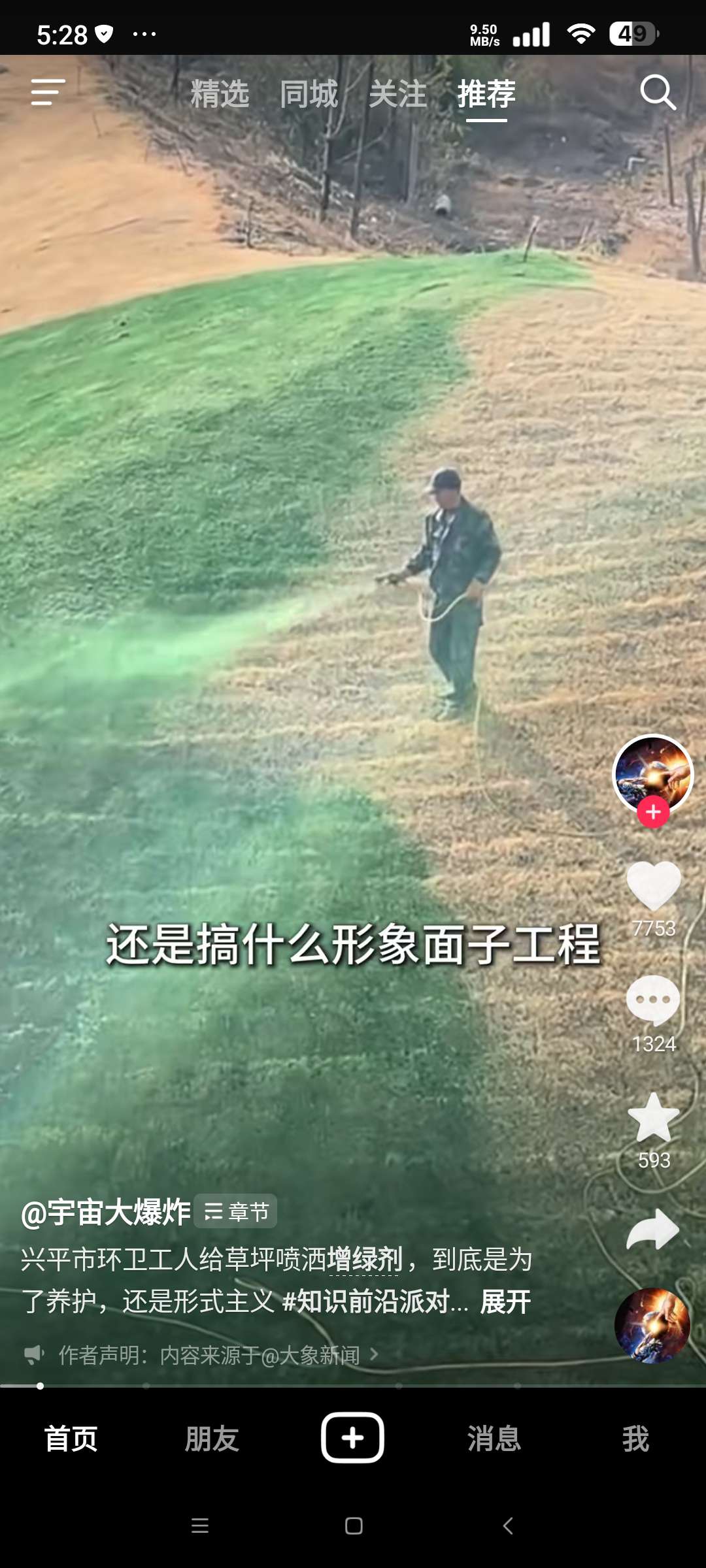The height and width of the screenshot is (1568, 706).
Task: Select the 推荐 tab
Action: coord(486,94)
